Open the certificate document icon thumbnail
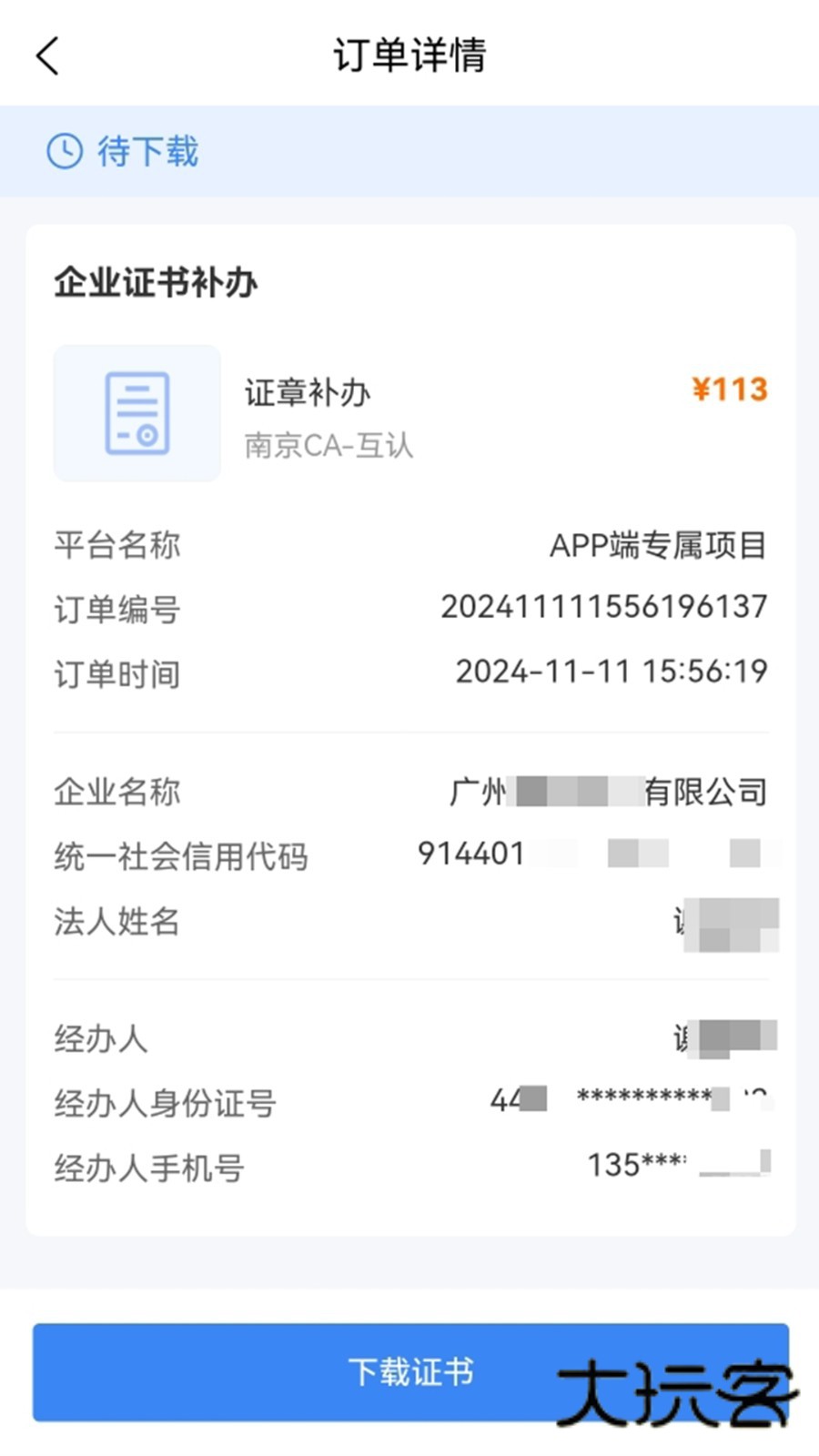Image resolution: width=819 pixels, height=1456 pixels. coord(136,413)
